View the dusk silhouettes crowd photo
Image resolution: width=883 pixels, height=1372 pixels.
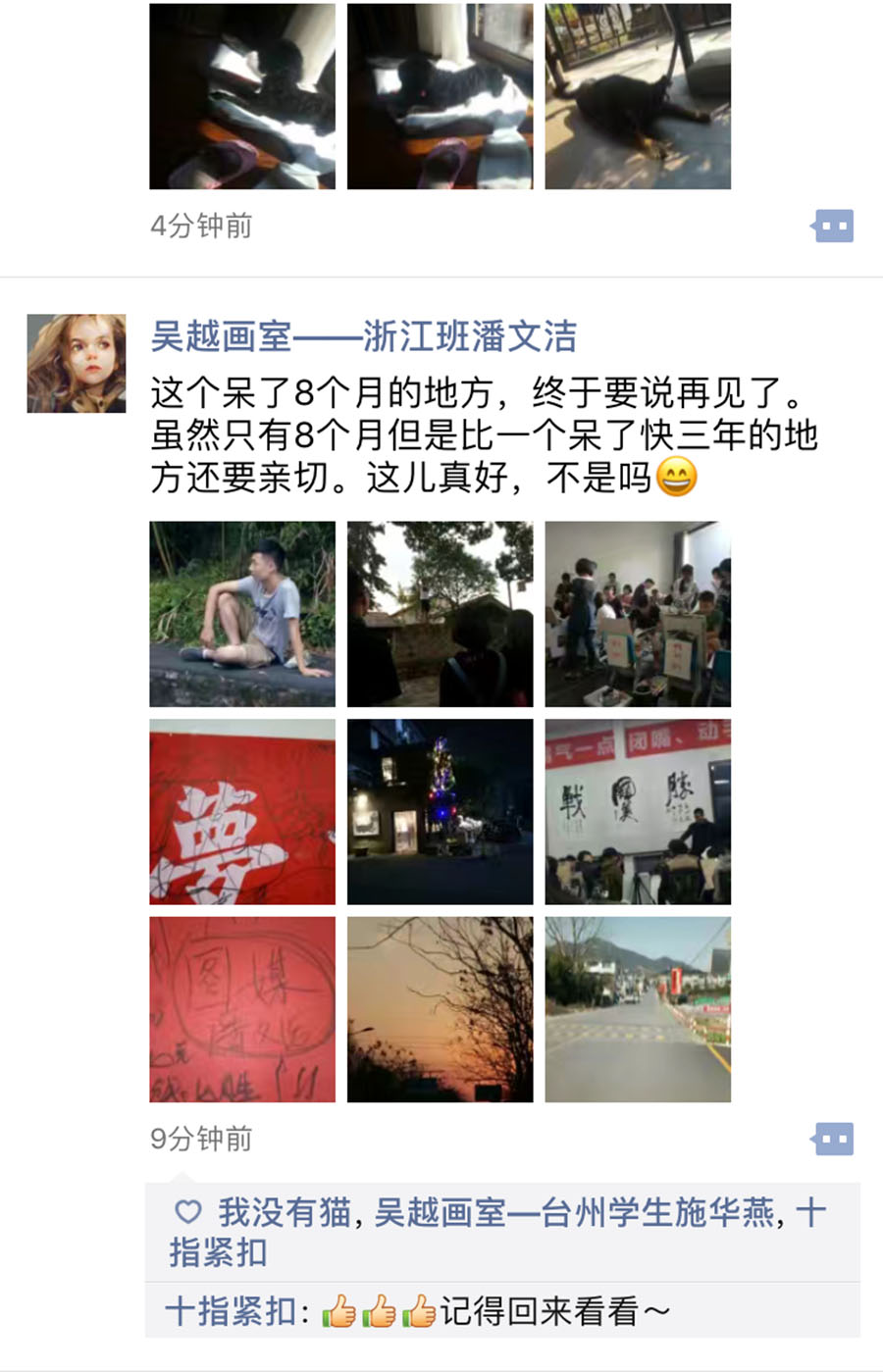coord(441,614)
